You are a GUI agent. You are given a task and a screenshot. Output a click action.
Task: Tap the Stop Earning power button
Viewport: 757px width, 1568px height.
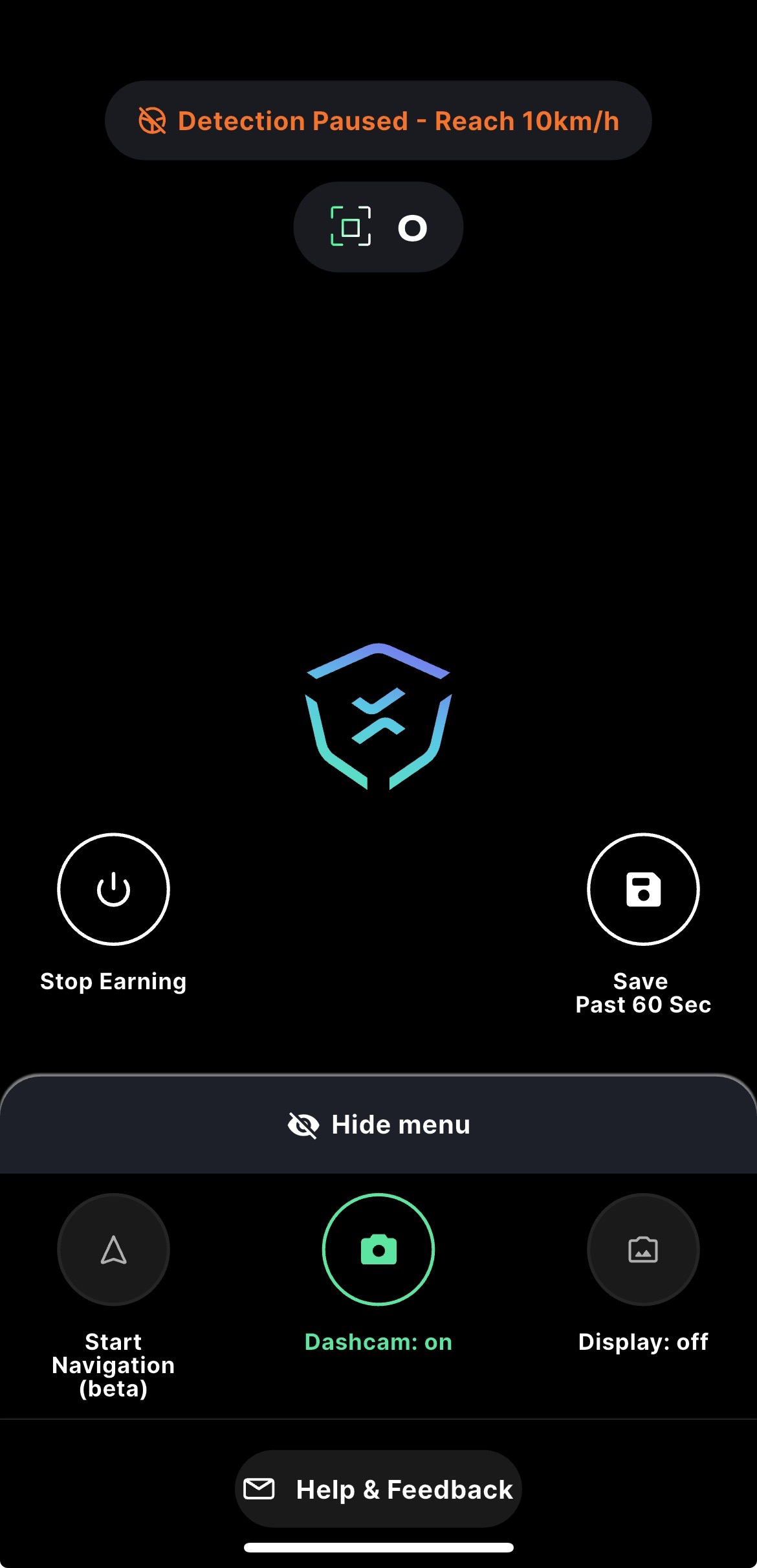113,889
